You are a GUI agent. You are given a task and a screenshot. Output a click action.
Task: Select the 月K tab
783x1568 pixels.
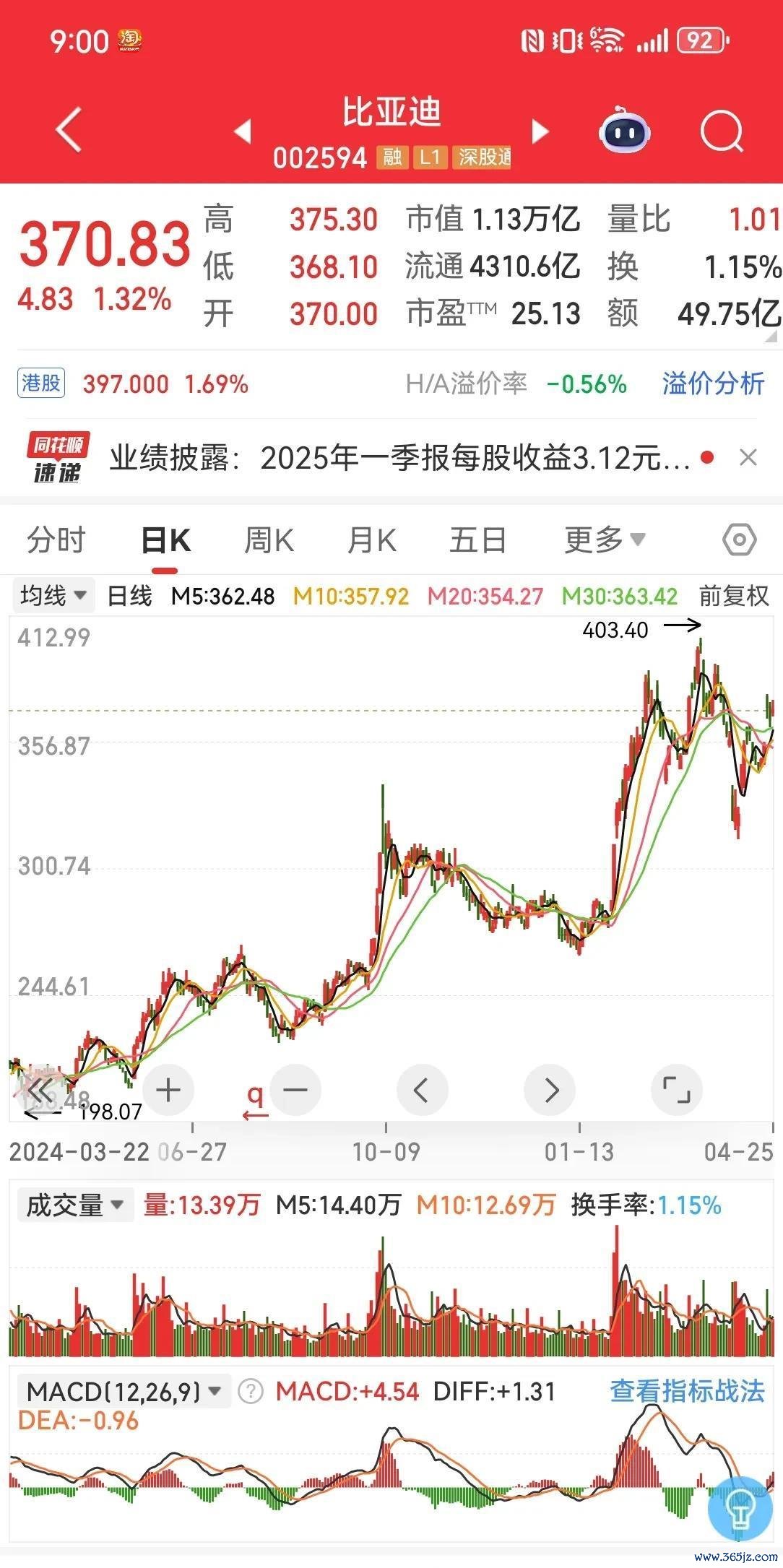click(372, 540)
